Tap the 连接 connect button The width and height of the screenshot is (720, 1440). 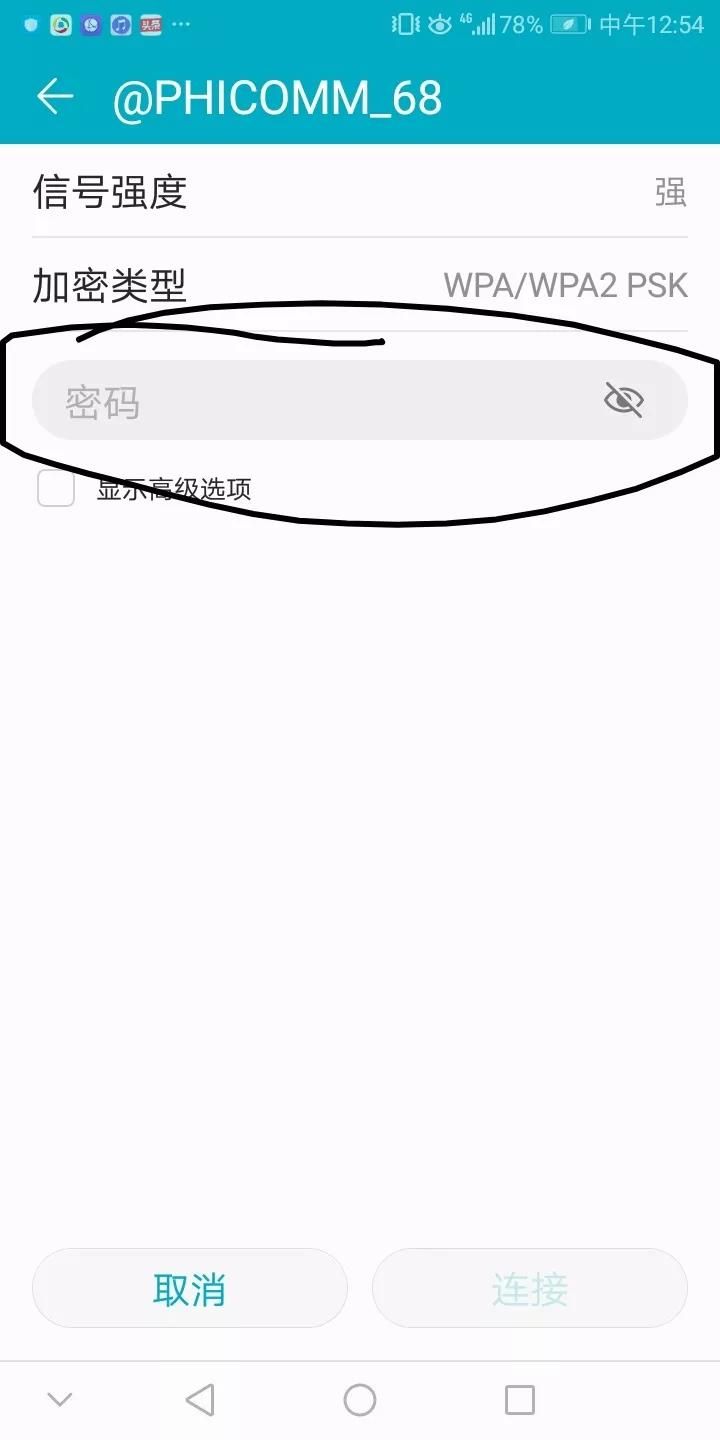pos(529,1288)
